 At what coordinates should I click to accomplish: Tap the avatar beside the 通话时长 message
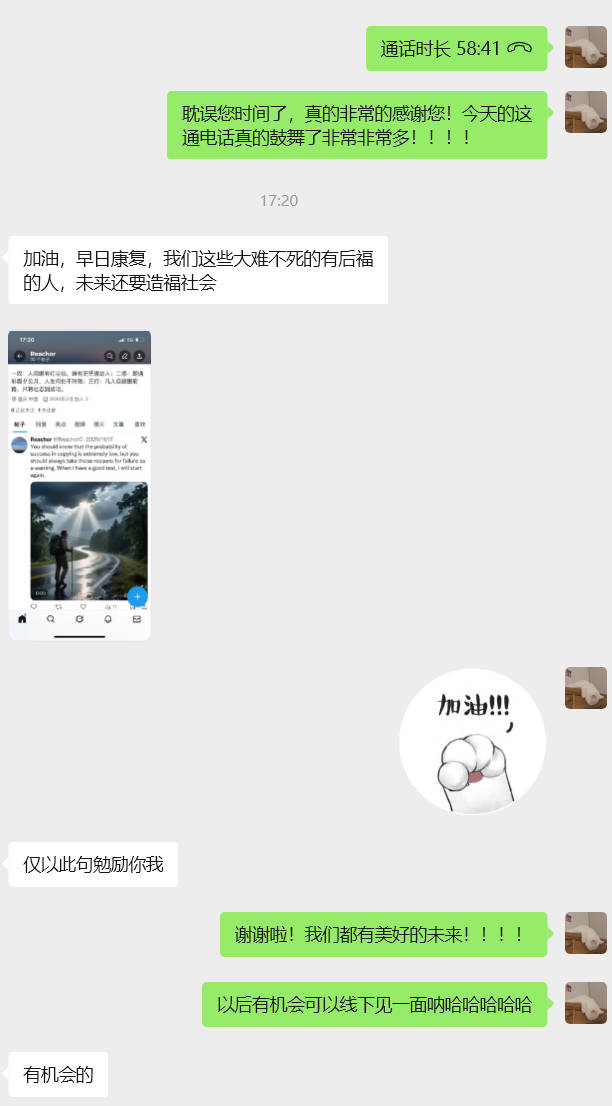coord(585,47)
